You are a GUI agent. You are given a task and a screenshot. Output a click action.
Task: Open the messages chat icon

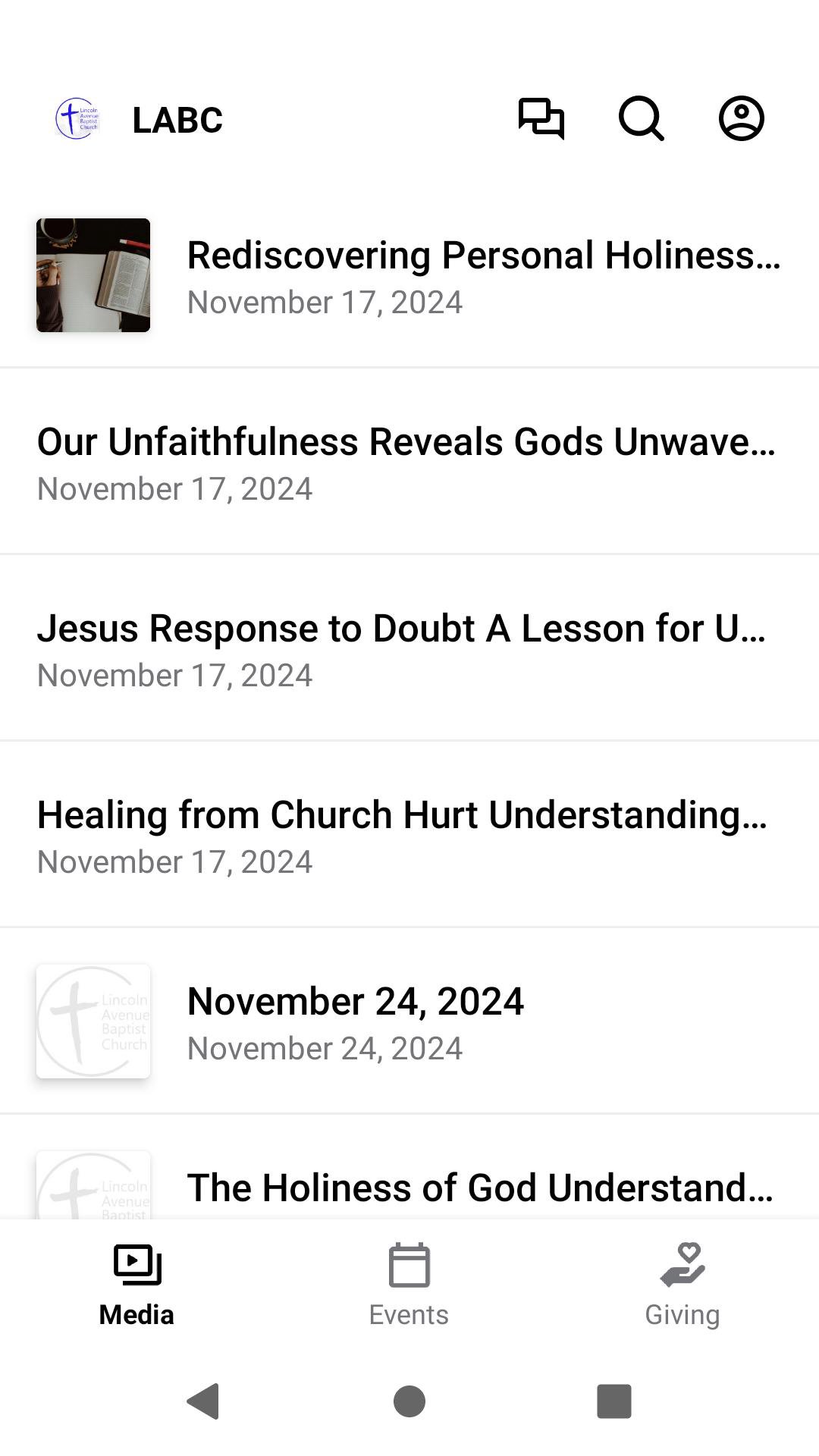(541, 119)
